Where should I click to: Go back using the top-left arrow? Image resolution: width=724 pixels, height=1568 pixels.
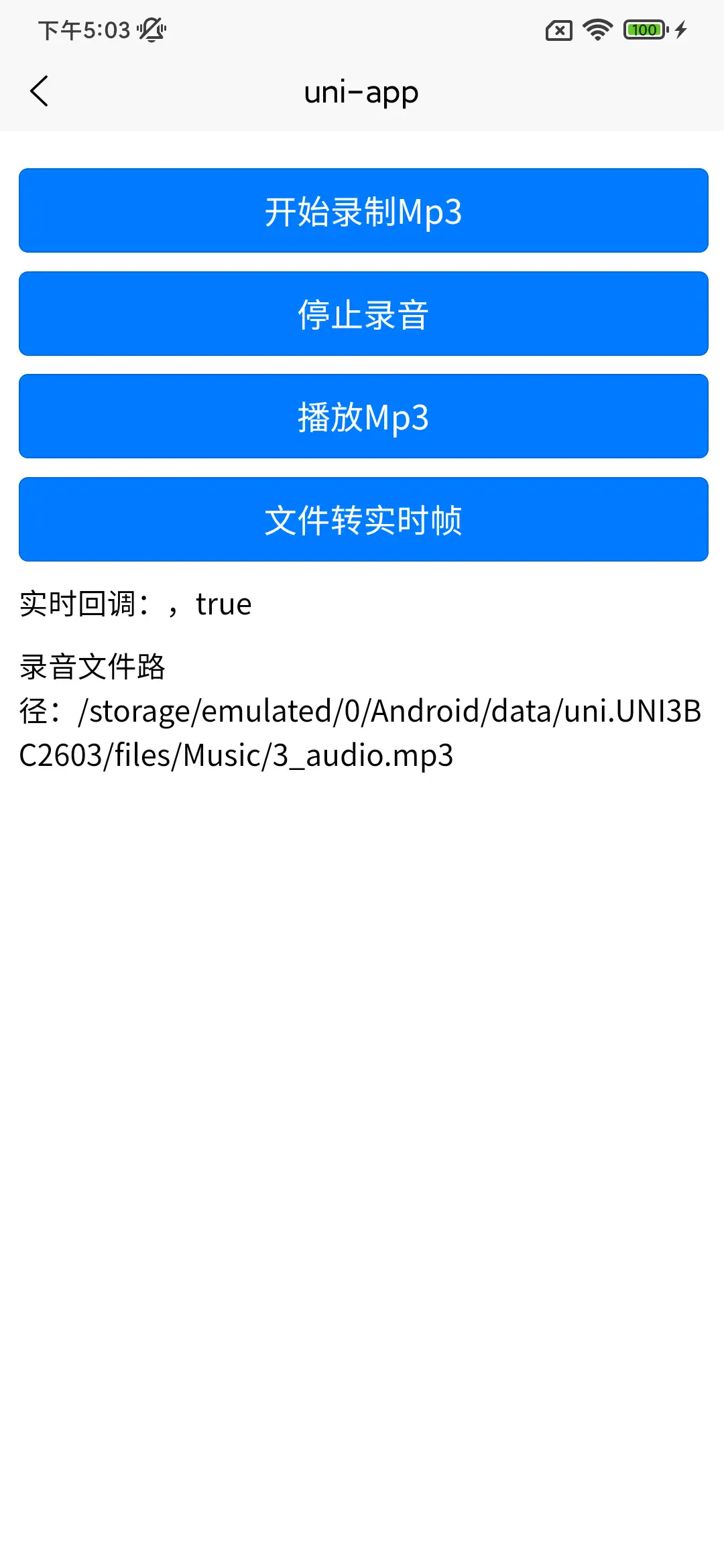(x=40, y=91)
